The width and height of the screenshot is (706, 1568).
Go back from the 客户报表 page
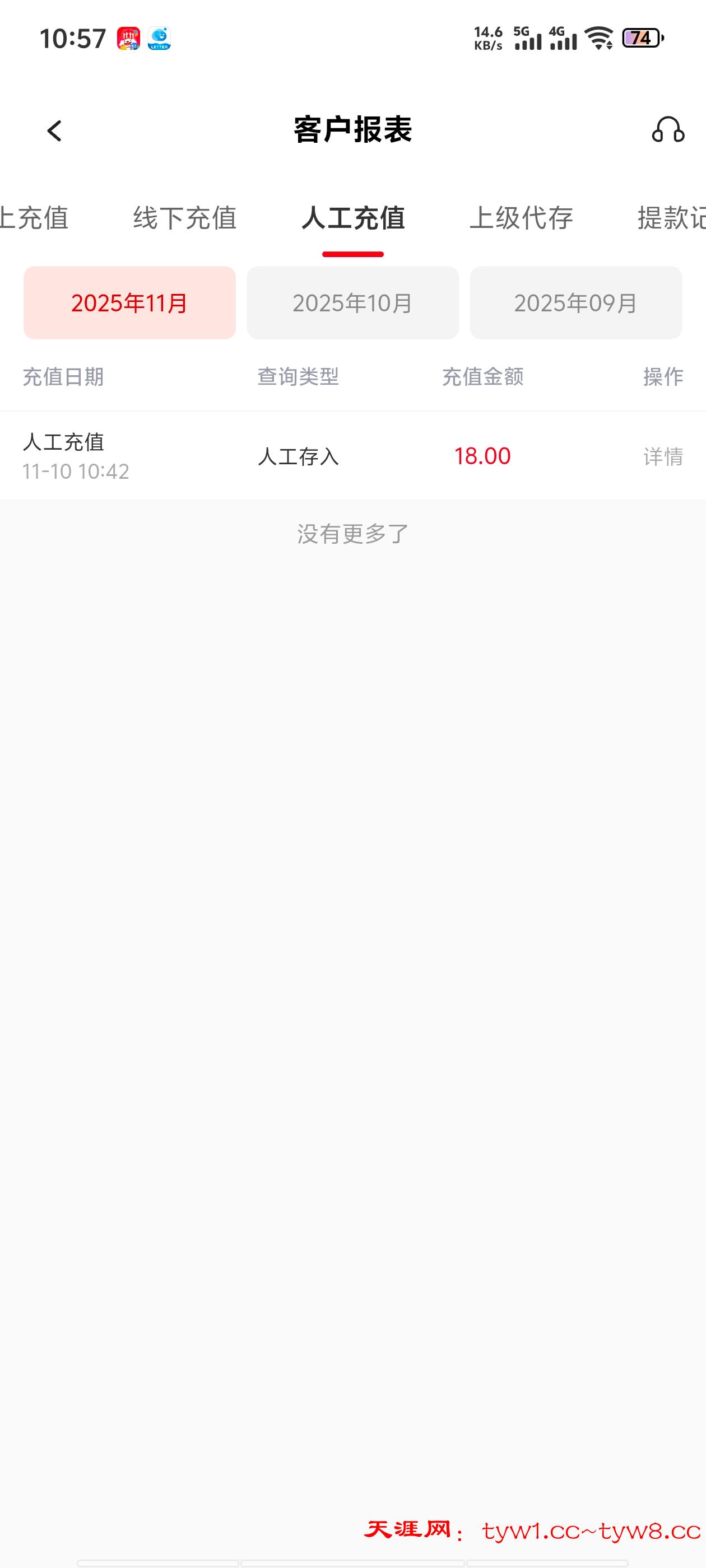click(x=55, y=131)
